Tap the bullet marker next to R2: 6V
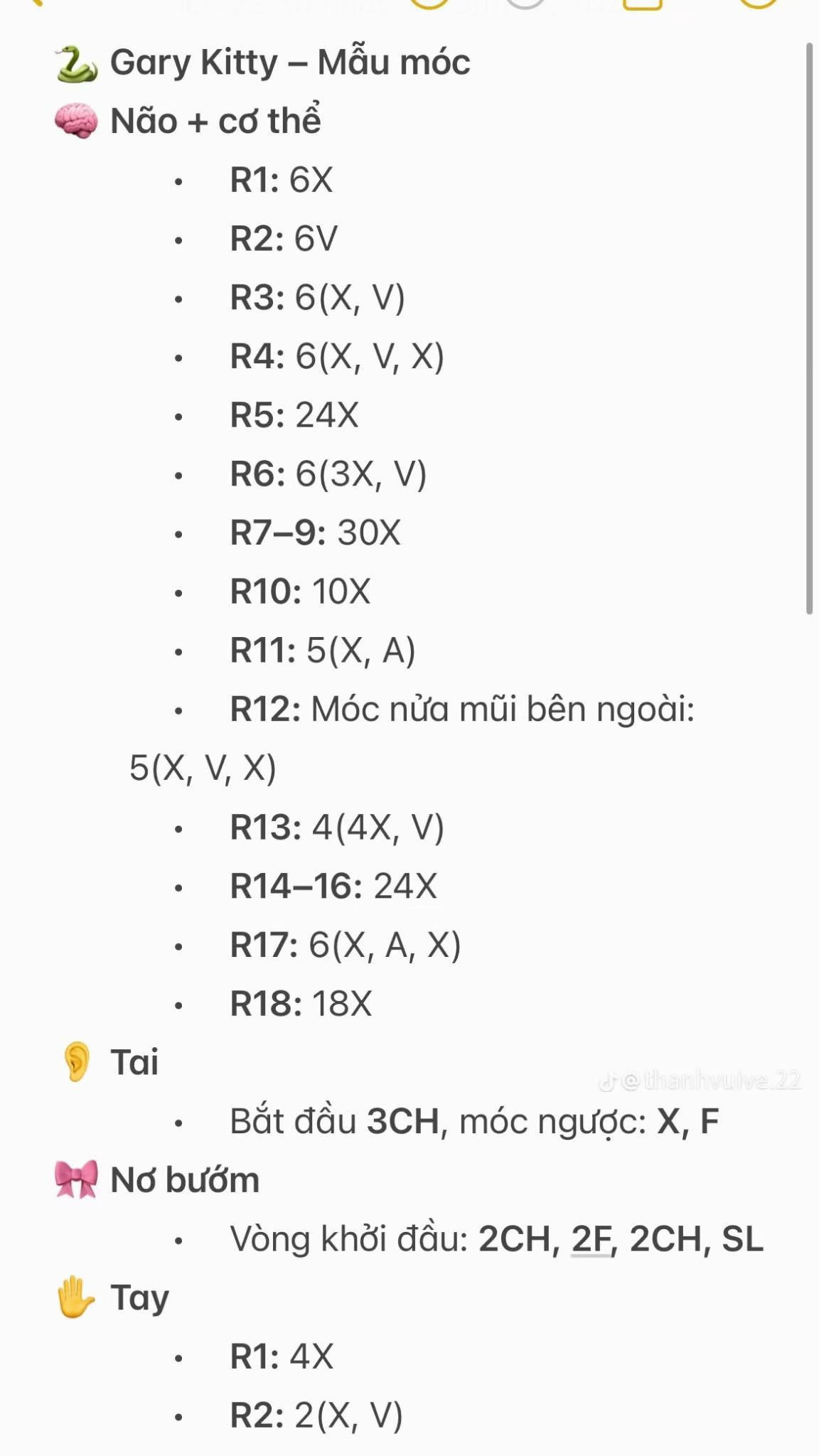Screen dimensions: 819x1456 click(180, 240)
